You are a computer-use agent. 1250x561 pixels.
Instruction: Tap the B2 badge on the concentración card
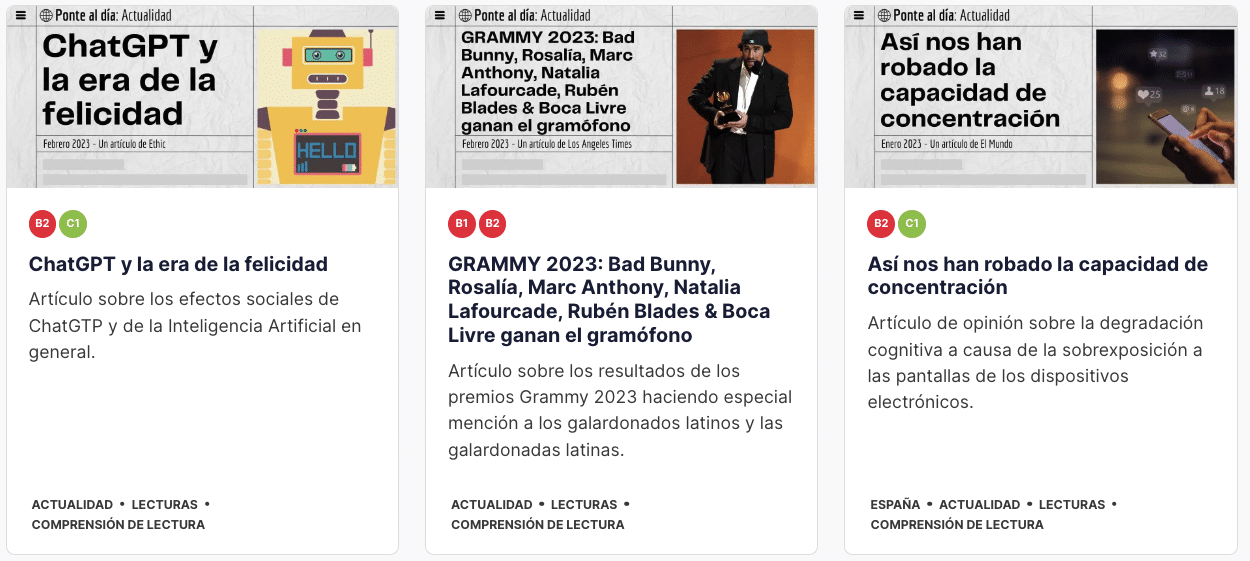(880, 224)
